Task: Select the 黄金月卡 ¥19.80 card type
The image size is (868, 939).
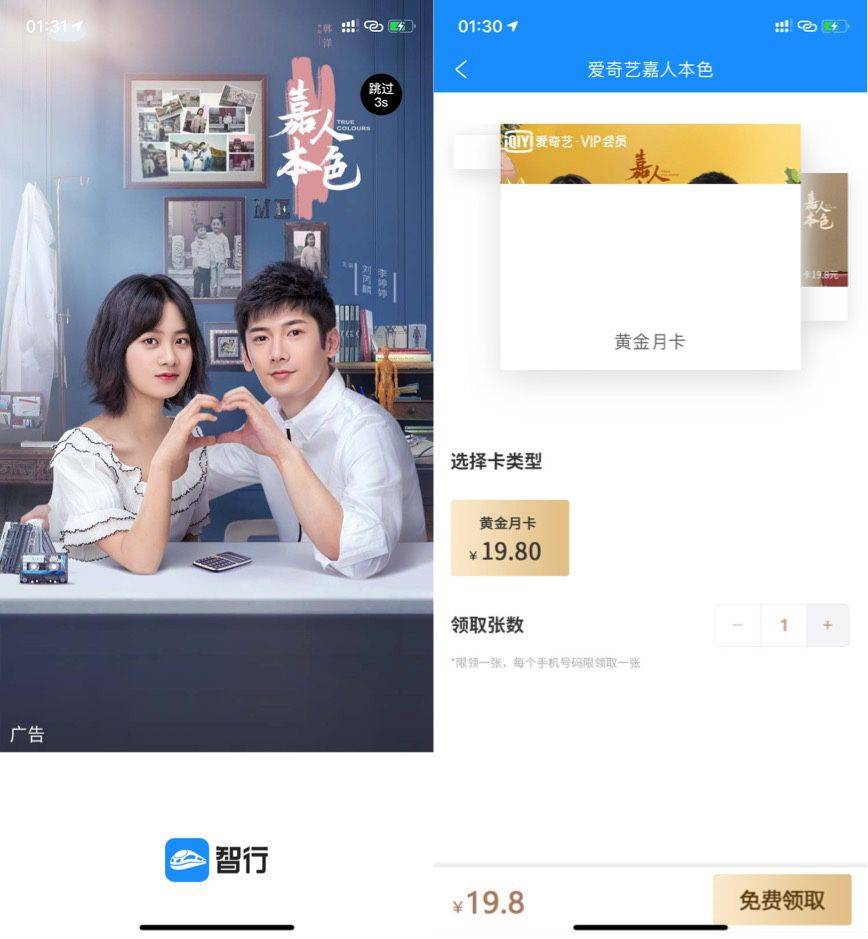Action: pos(510,538)
